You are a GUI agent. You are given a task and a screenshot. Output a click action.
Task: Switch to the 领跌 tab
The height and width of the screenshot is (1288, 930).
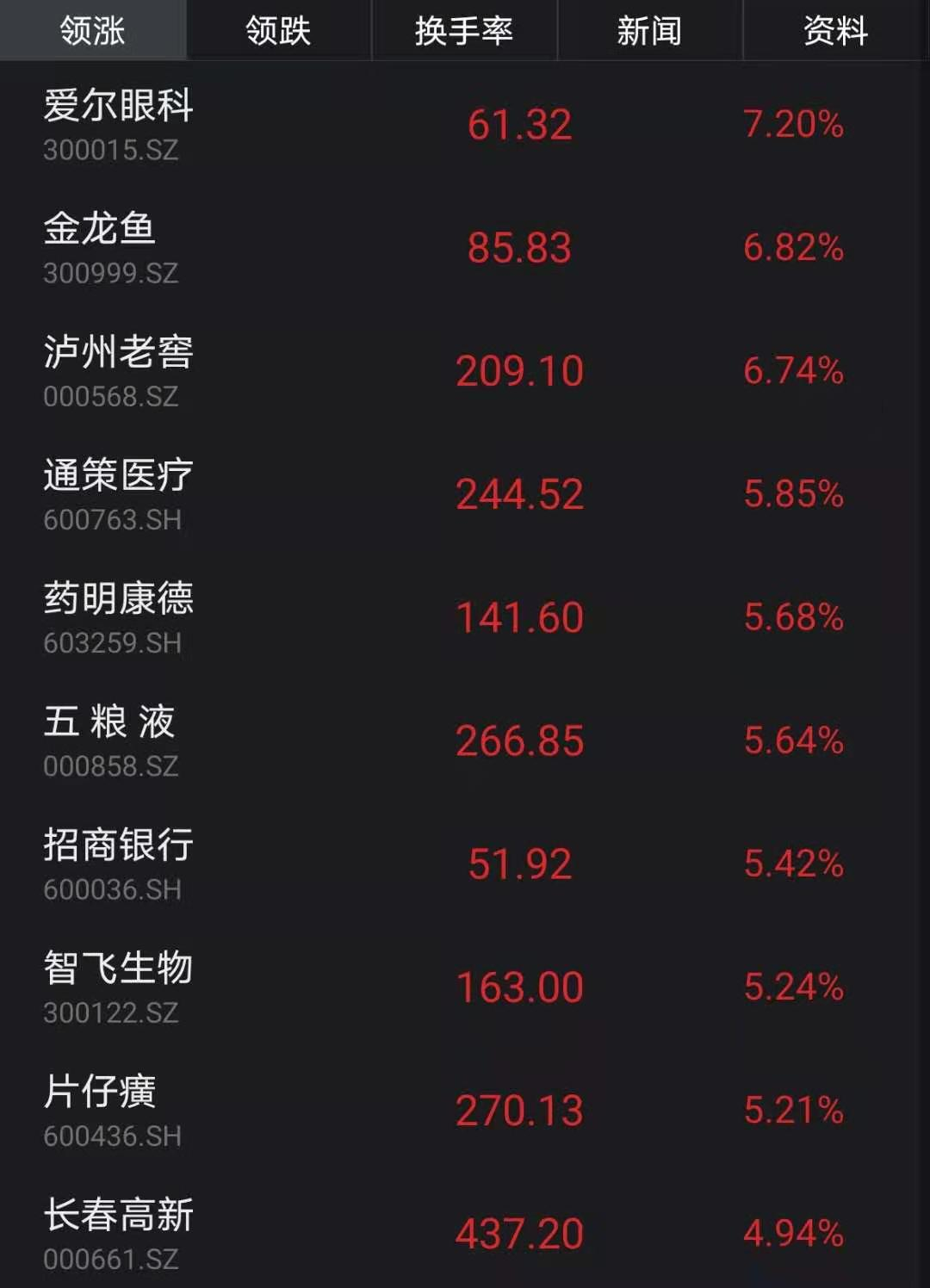[278, 31]
